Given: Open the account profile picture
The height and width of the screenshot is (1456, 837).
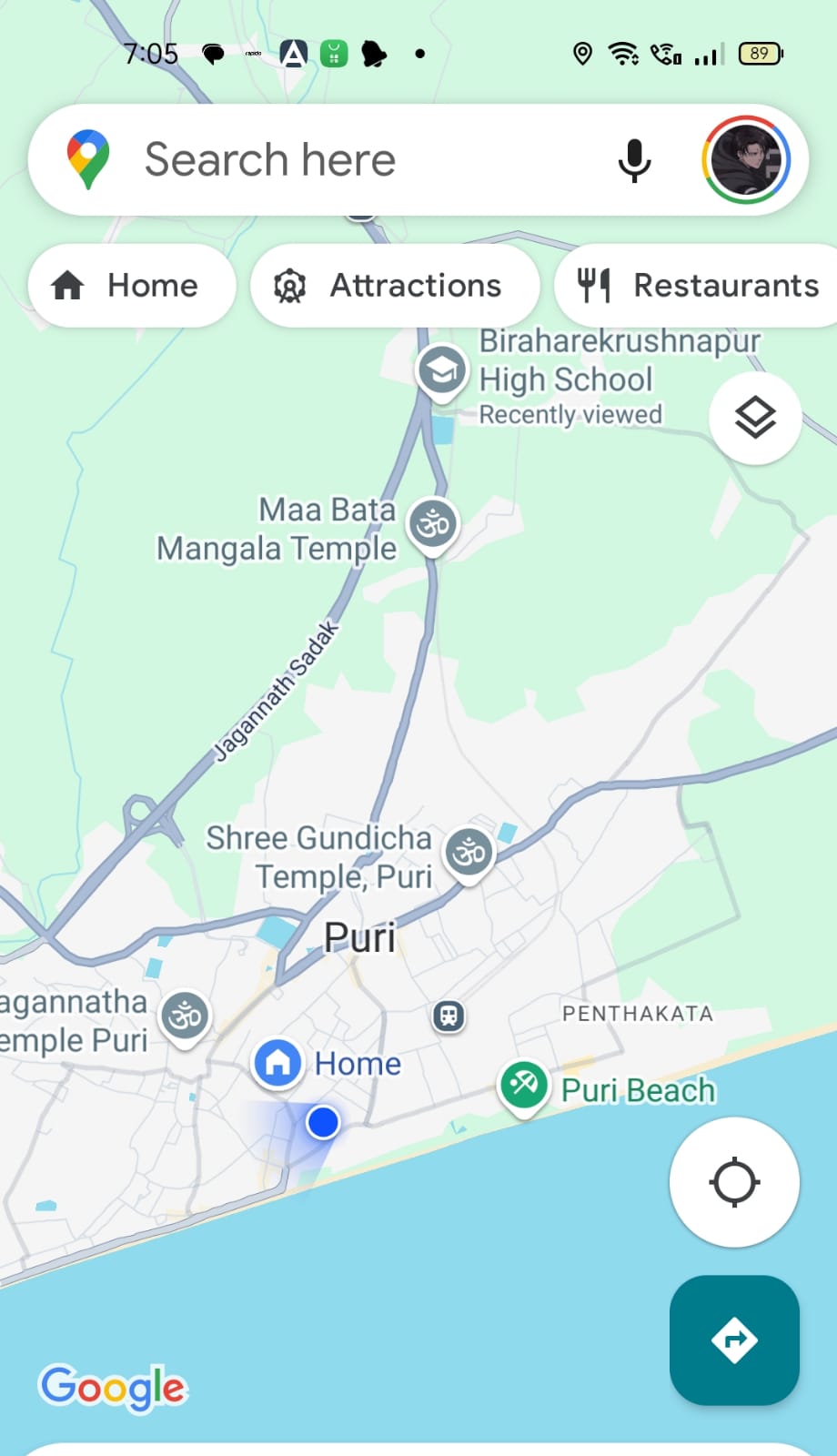Looking at the screenshot, I should coord(746,160).
